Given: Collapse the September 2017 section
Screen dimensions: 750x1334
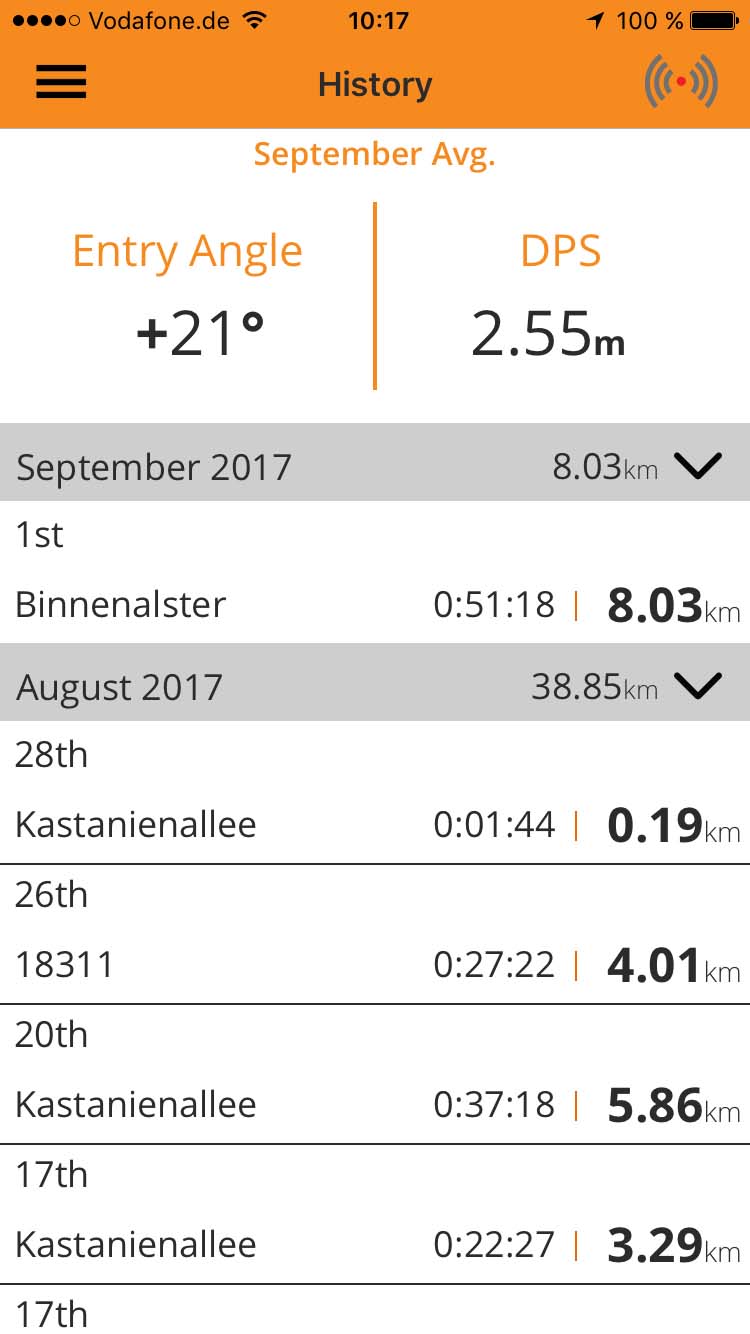Looking at the screenshot, I should (697, 467).
